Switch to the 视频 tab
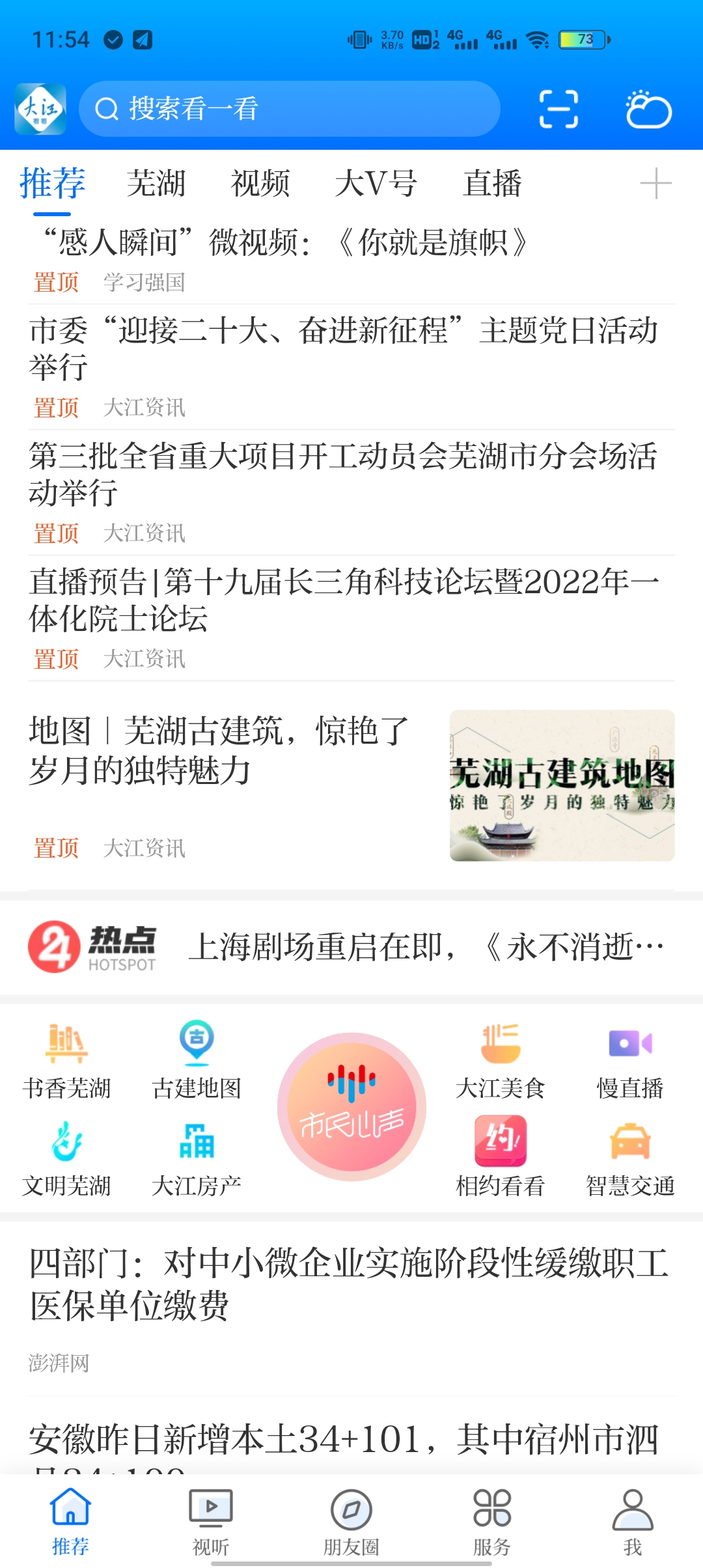The height and width of the screenshot is (1568, 703). [x=262, y=184]
